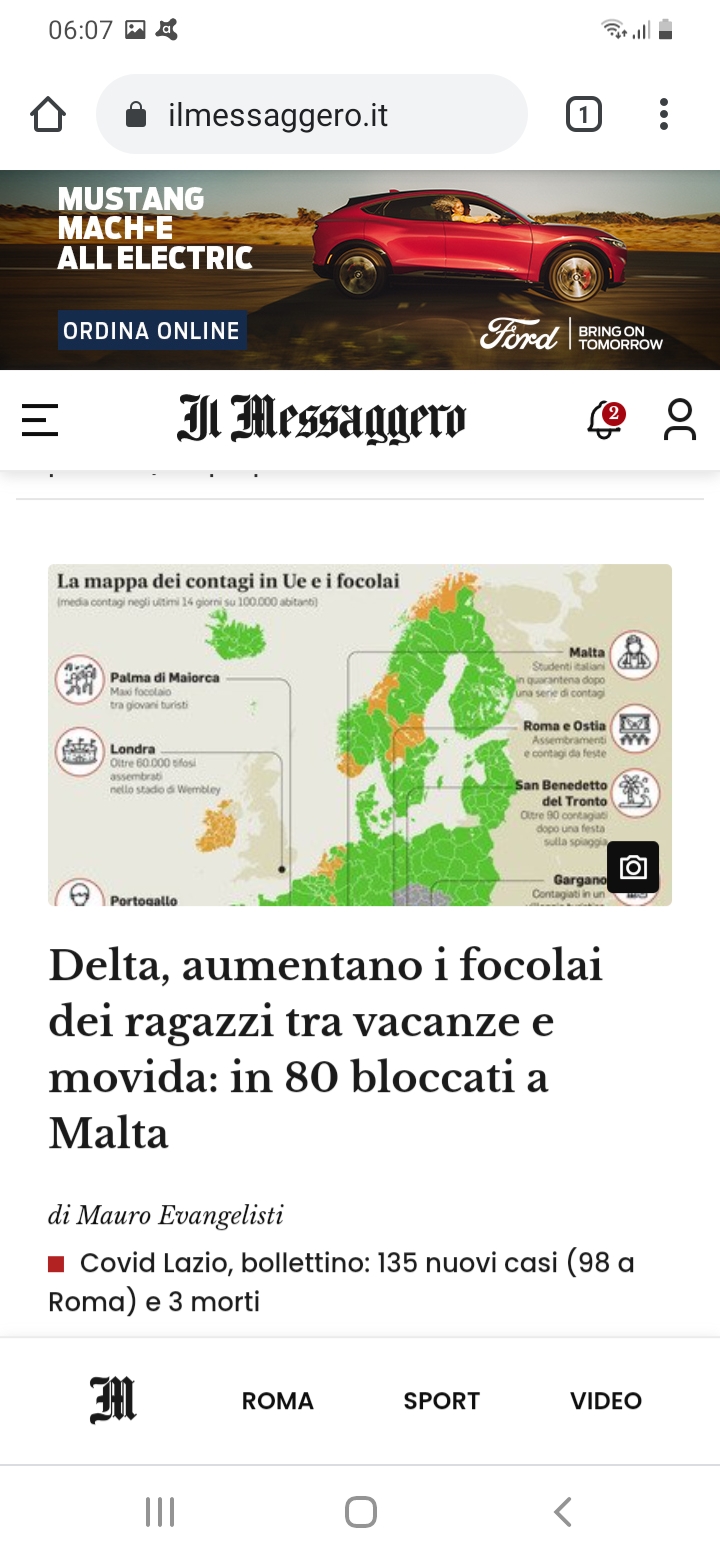Open the tab switcher

click(584, 115)
